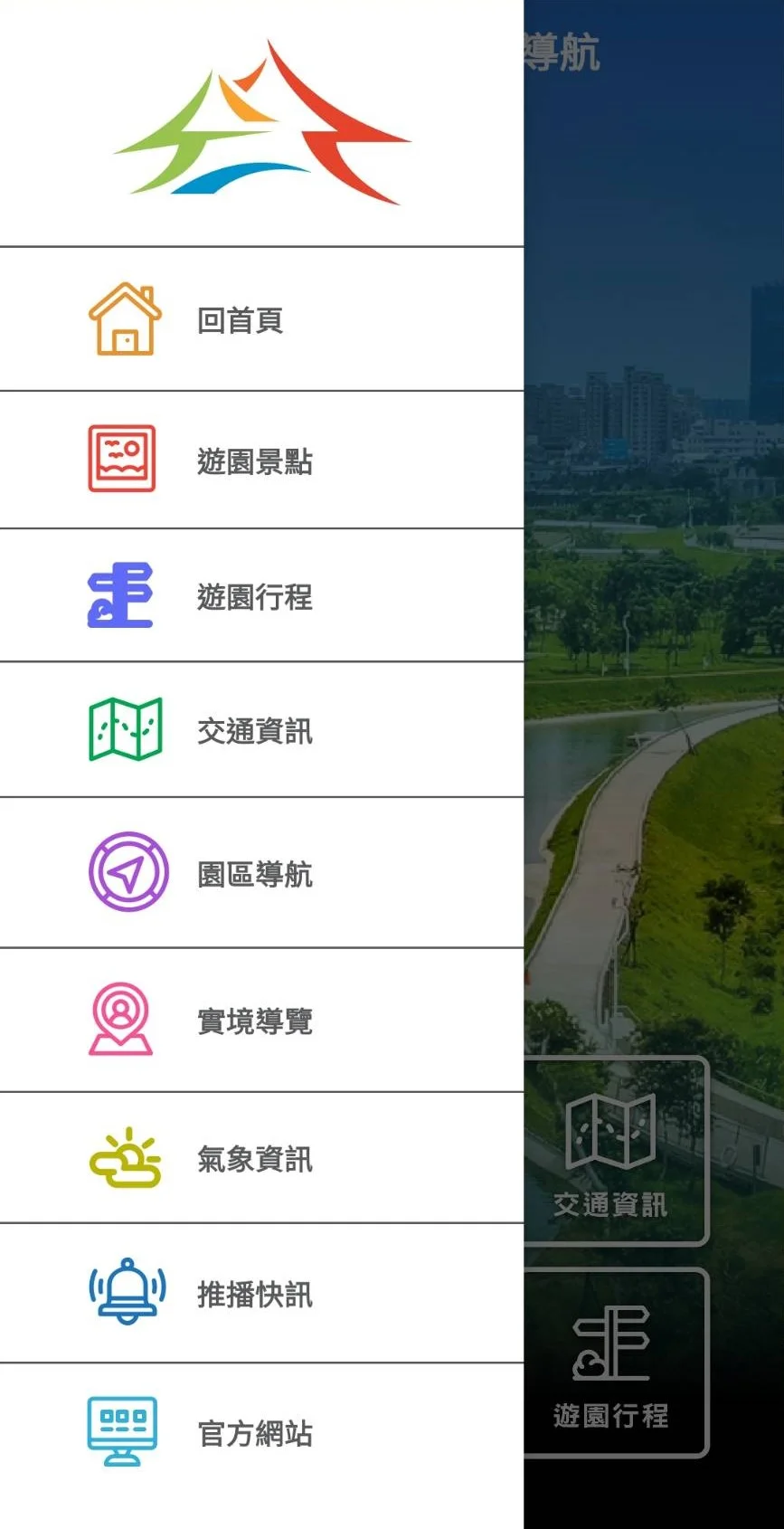The height and width of the screenshot is (1529, 784).
Task: Visit 官方網站 official website
Action: pyautogui.click(x=253, y=1433)
